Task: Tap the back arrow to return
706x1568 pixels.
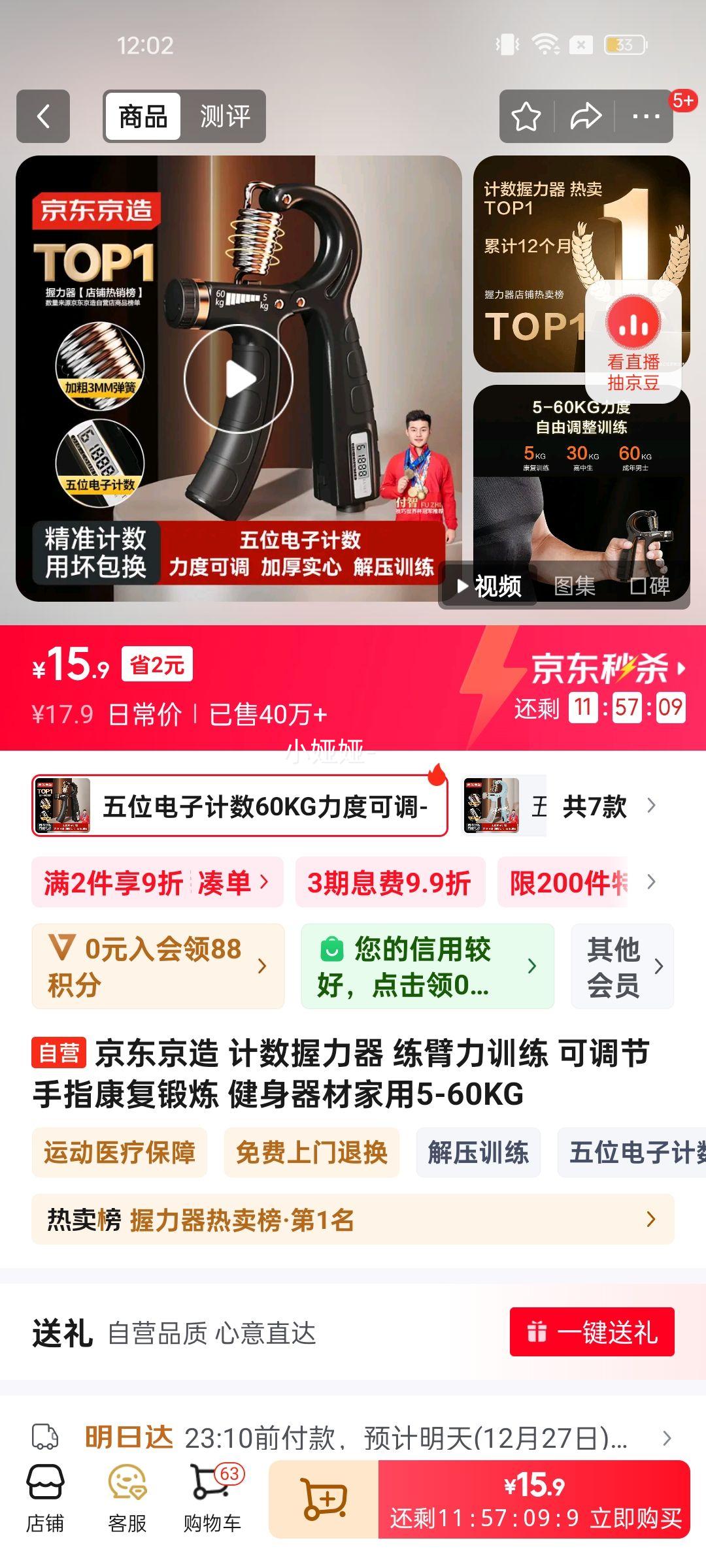Action: (42, 116)
